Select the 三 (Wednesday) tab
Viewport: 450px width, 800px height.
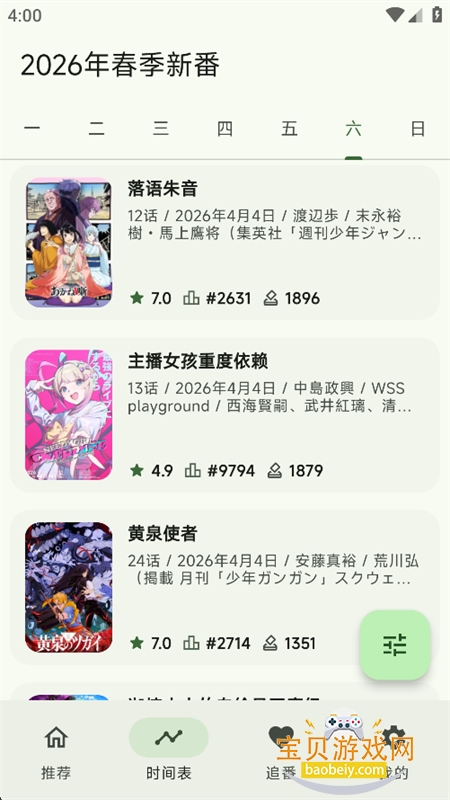[x=161, y=129]
